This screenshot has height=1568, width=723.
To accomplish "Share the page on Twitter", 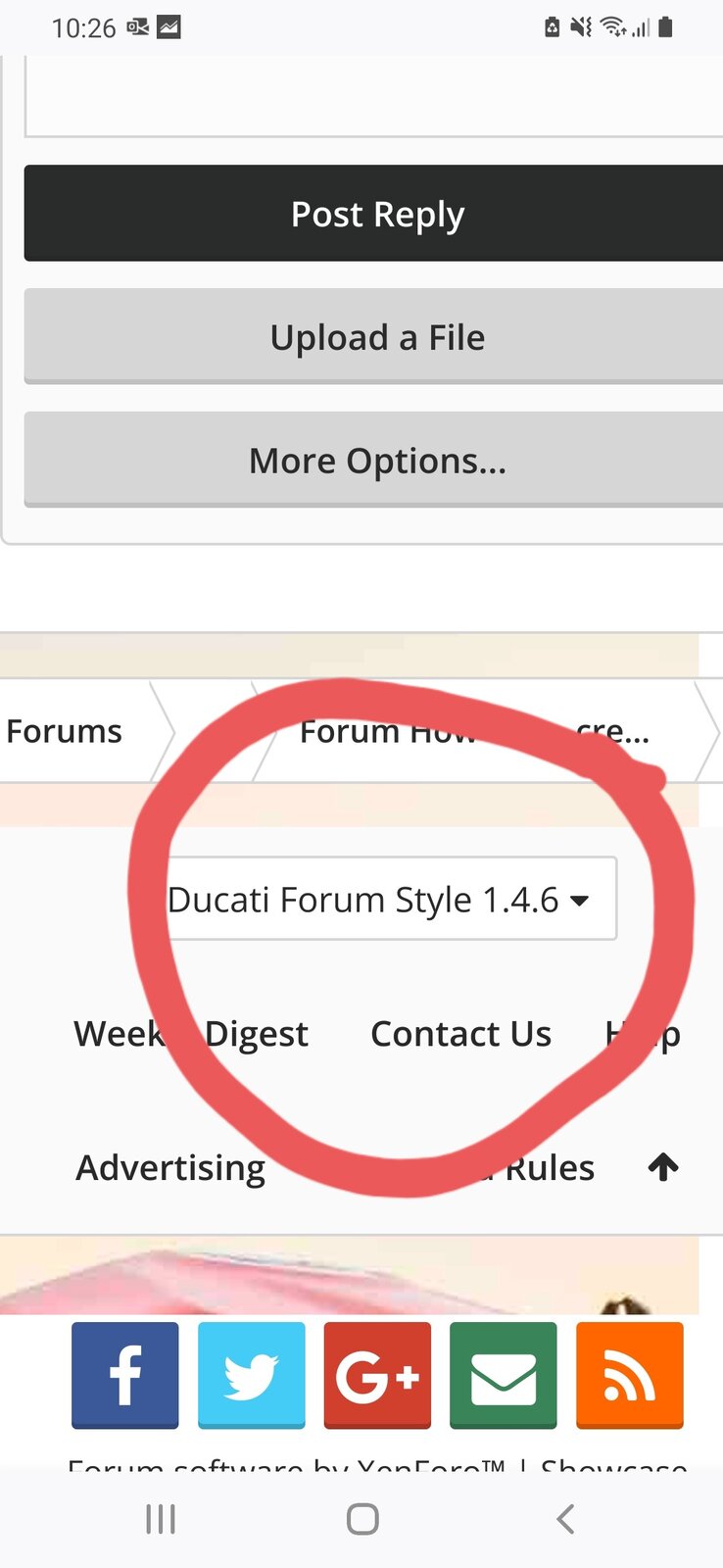I will click(252, 1375).
